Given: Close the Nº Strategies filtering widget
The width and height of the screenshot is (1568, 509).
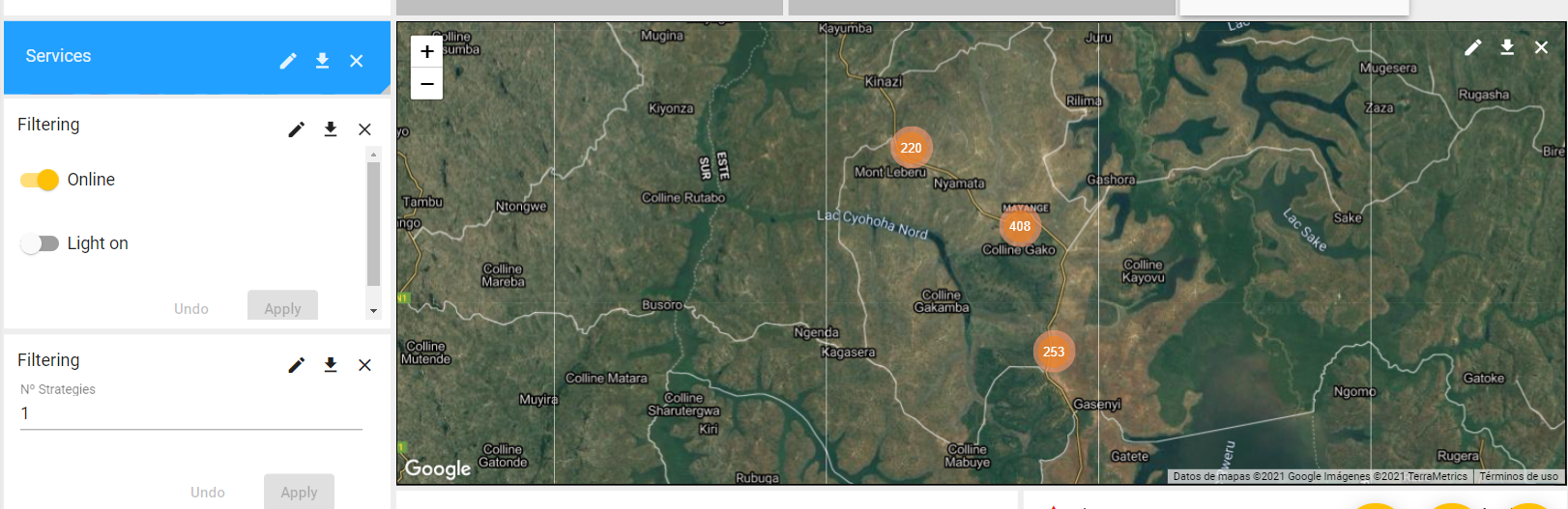Looking at the screenshot, I should coord(364,365).
